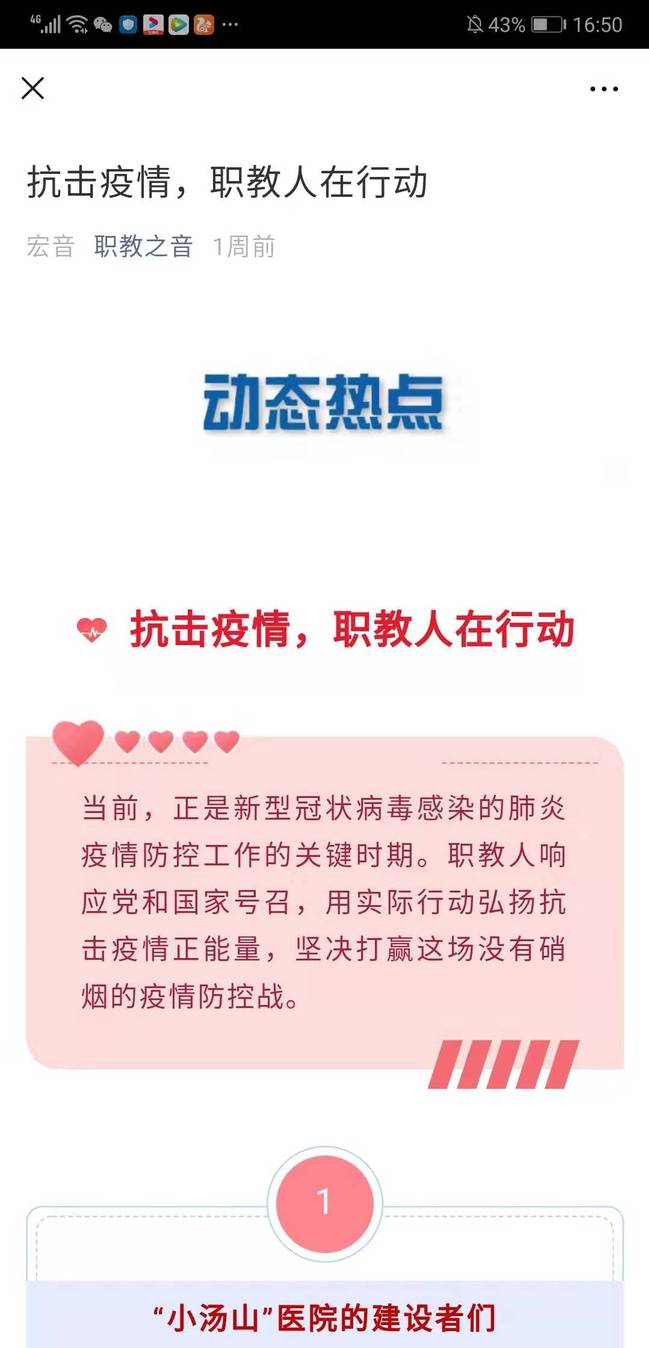Open the three-dot overflow menu

(604, 89)
